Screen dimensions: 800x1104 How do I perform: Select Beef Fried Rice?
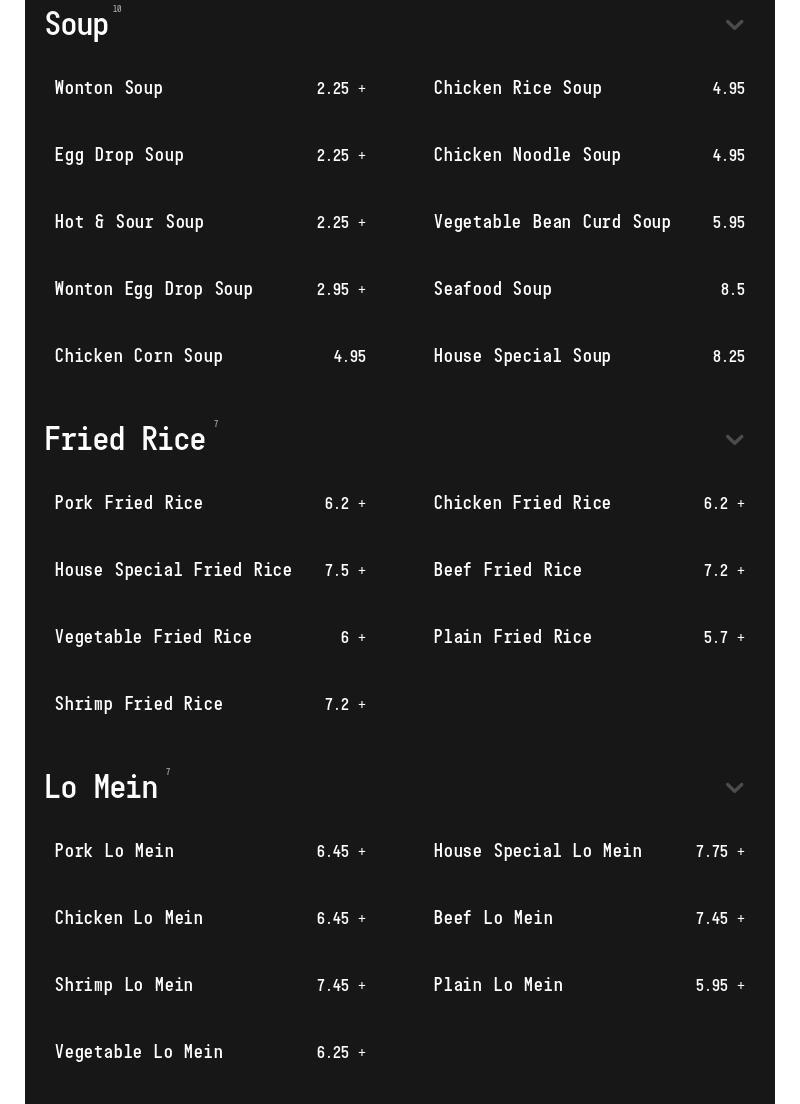[588, 570]
